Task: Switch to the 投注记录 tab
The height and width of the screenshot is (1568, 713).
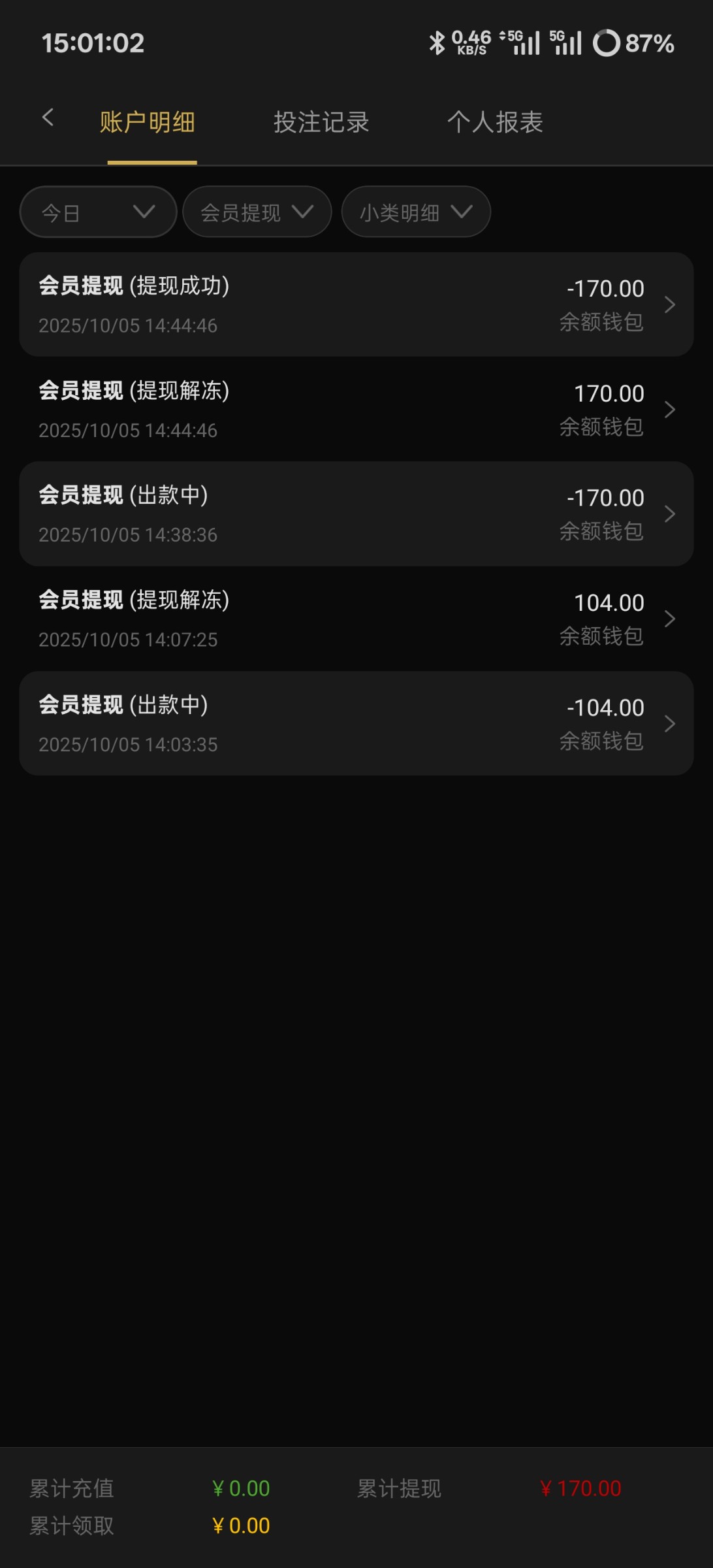Action: (321, 122)
